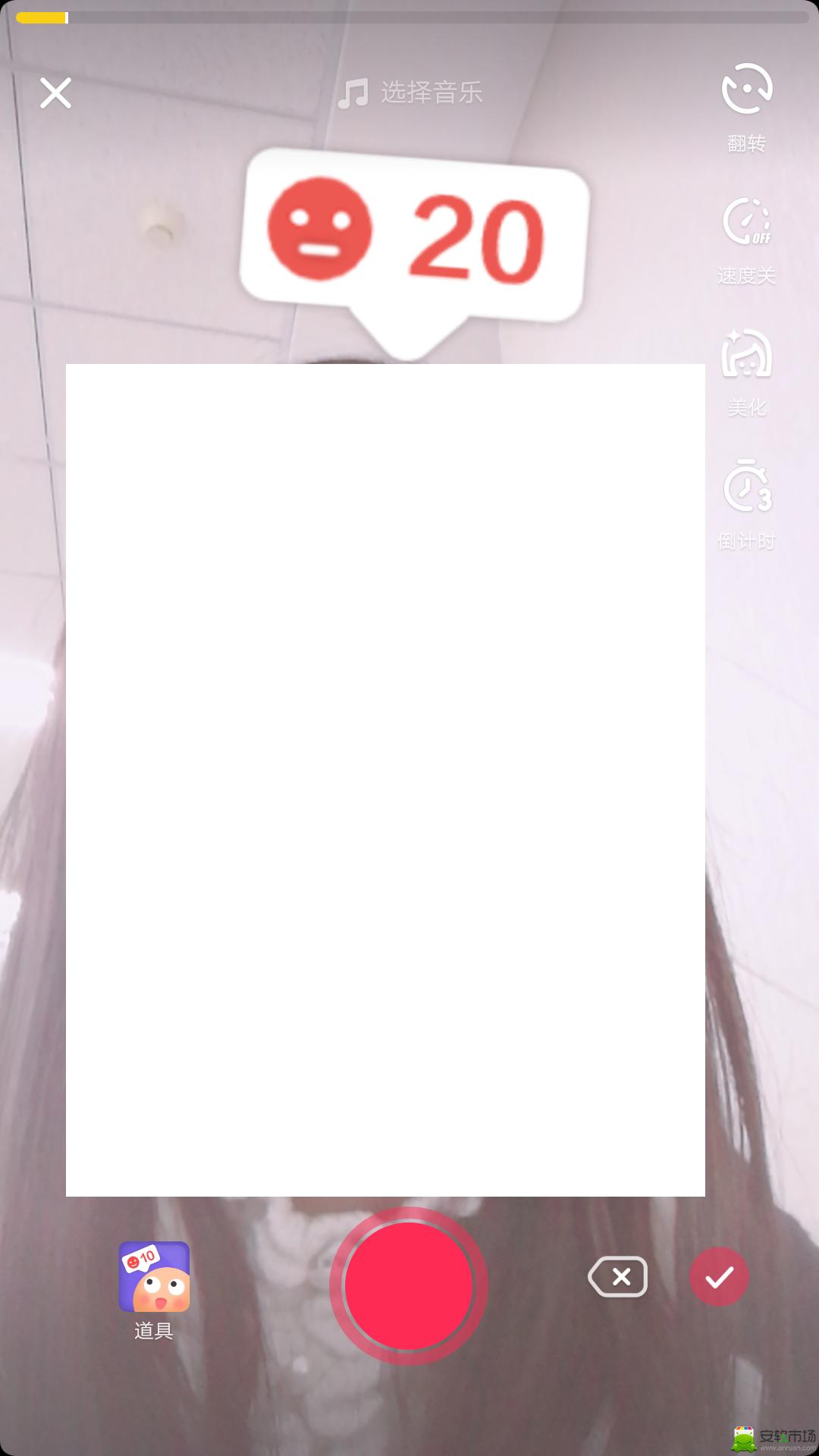Delete the last recorded segment

coord(619,1277)
